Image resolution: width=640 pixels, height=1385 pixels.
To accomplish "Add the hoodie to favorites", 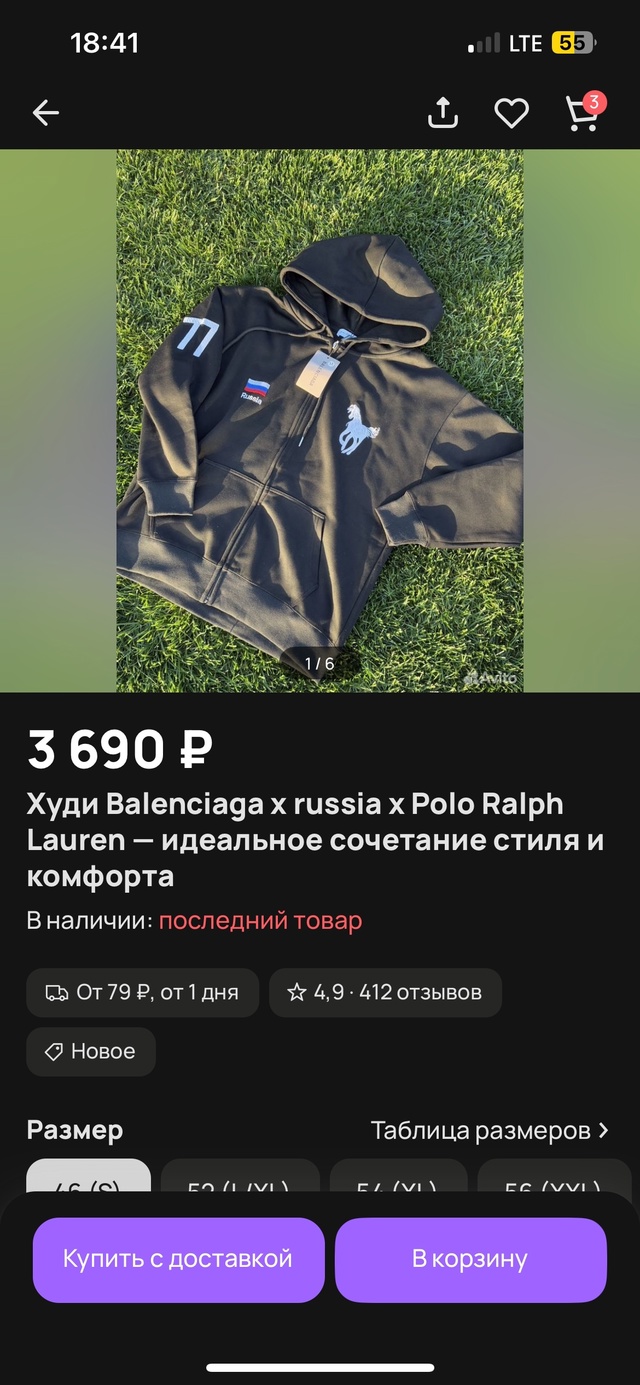I will coord(511,113).
